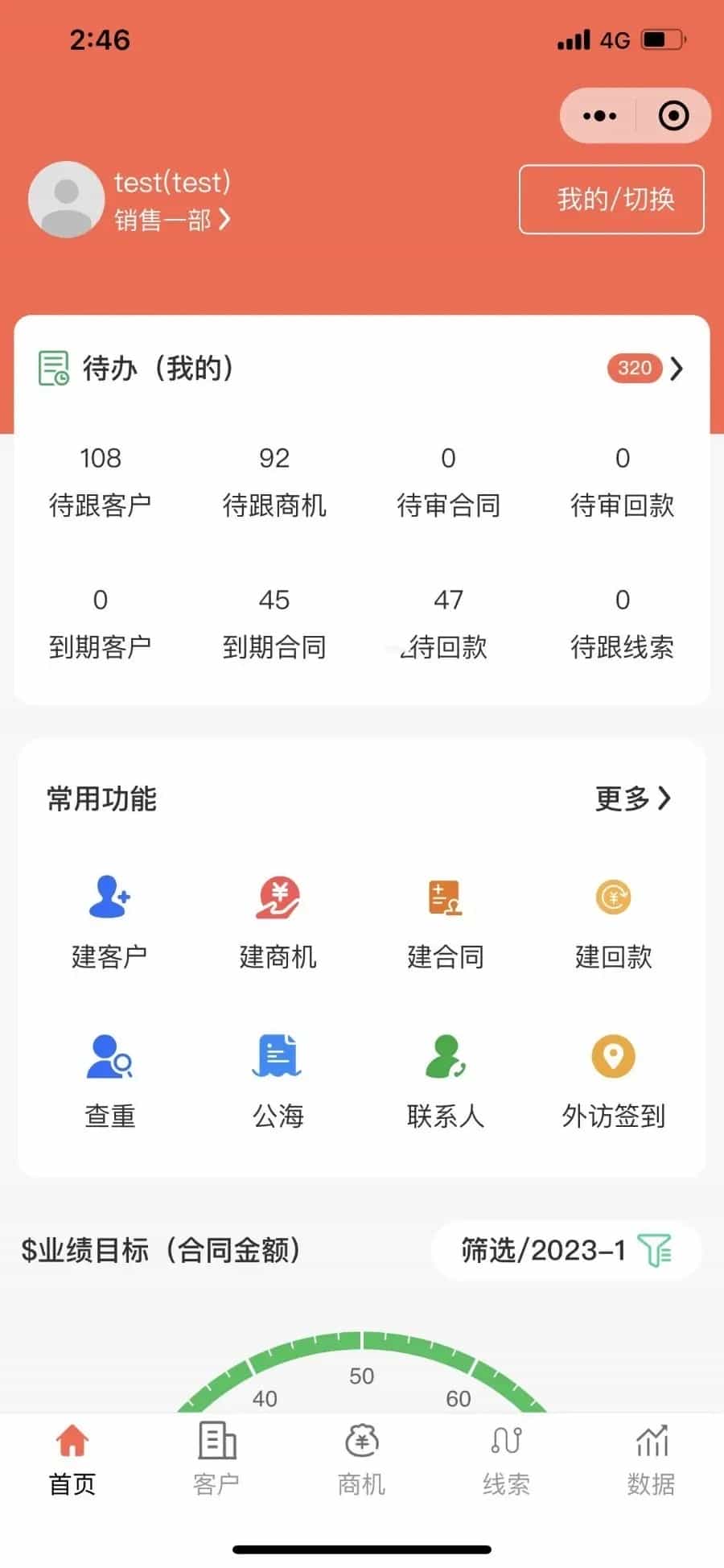The height and width of the screenshot is (1568, 724).
Task: Open the mini program three-dot menu
Action: (x=599, y=116)
